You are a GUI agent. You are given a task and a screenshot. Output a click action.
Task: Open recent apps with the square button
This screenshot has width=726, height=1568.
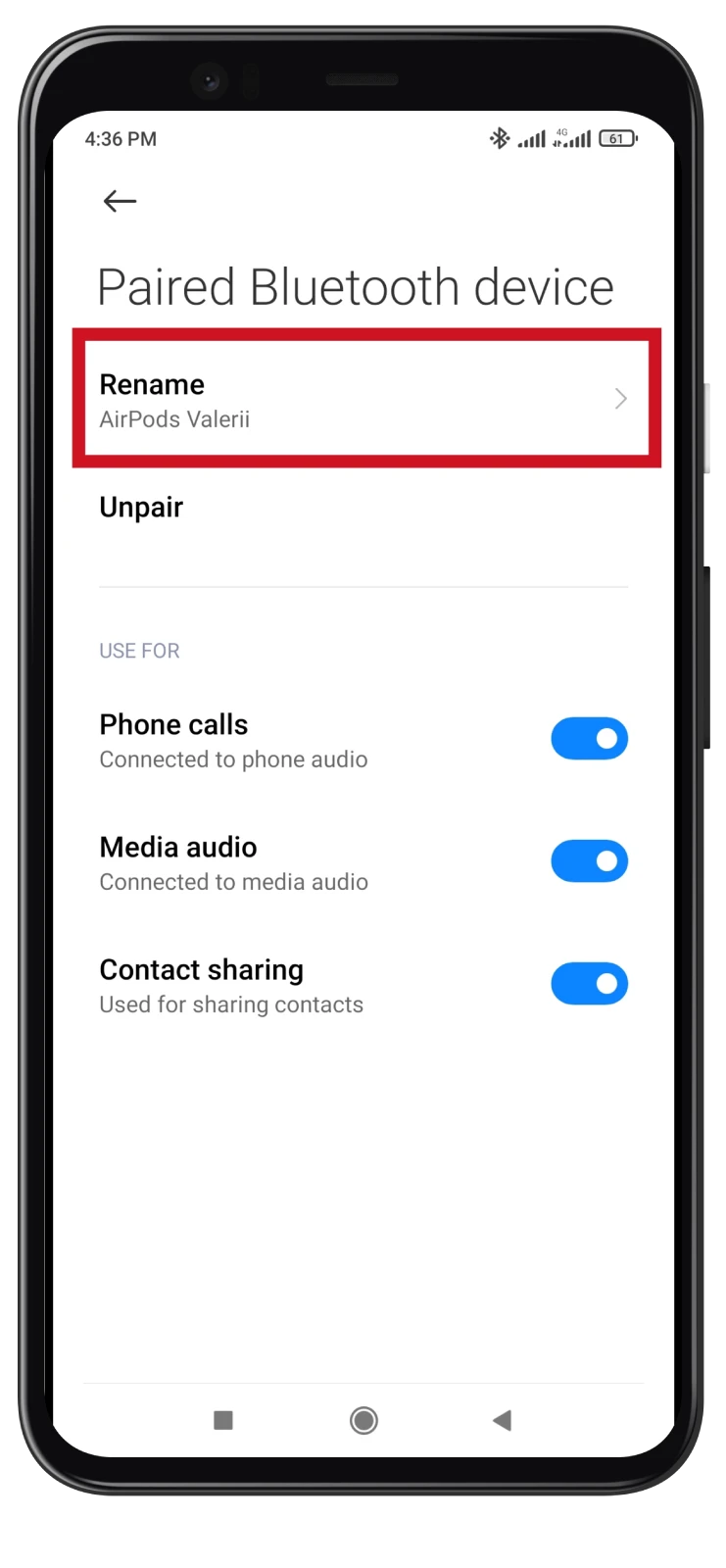[x=223, y=1420]
